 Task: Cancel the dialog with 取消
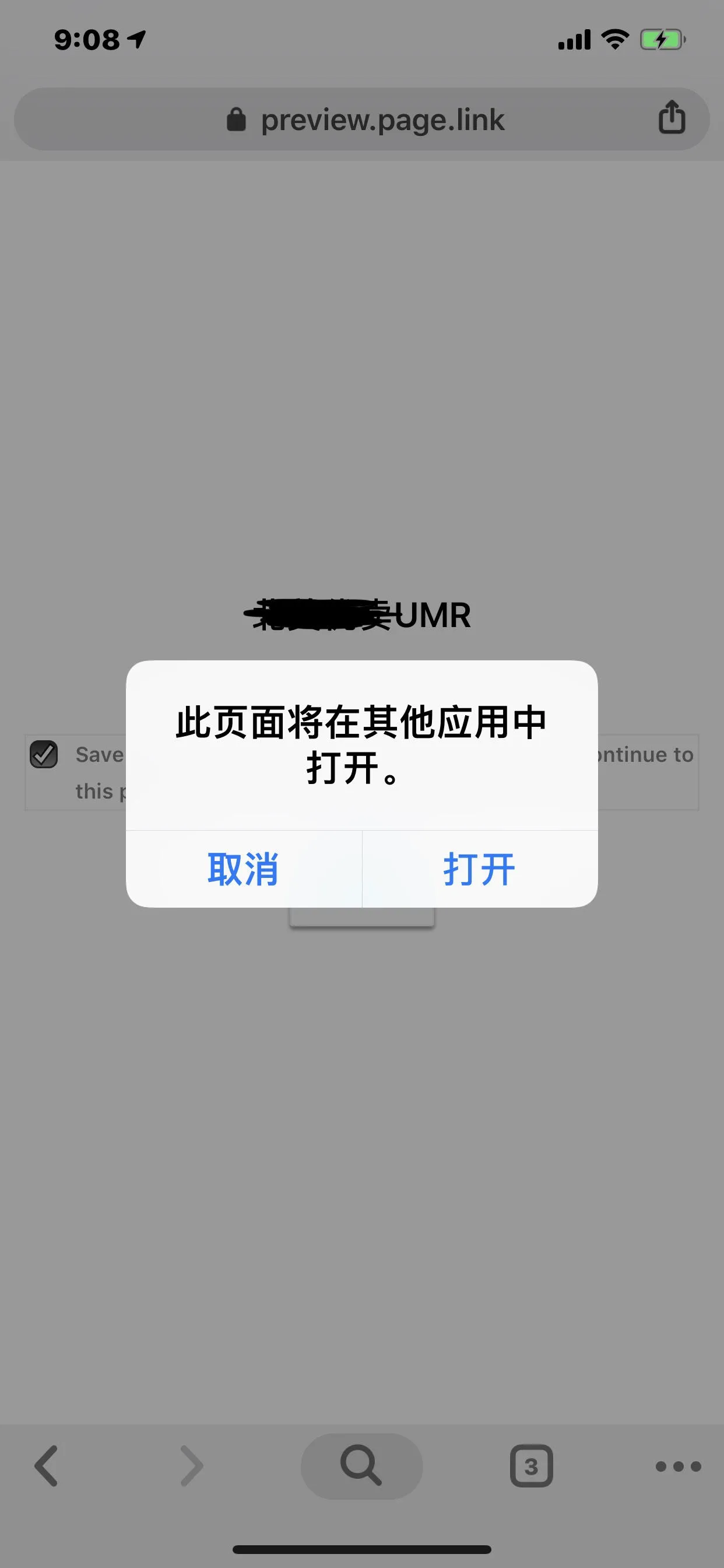pyautogui.click(x=243, y=869)
